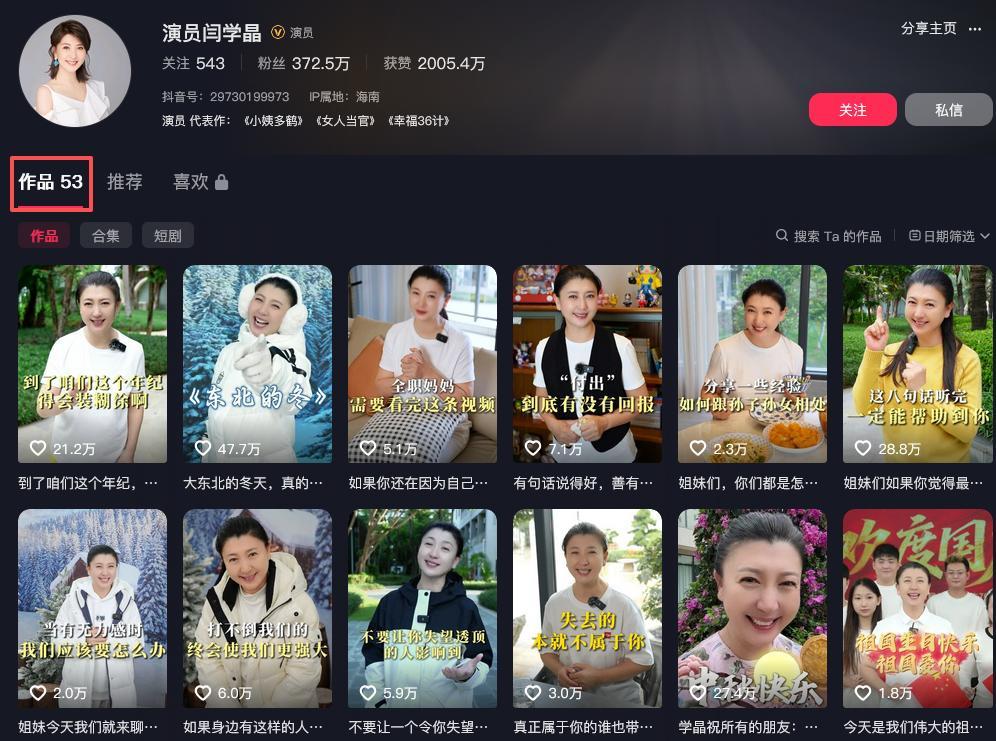Select the 短剧 filter chip
Screen dimensions: 996x741
tap(167, 236)
